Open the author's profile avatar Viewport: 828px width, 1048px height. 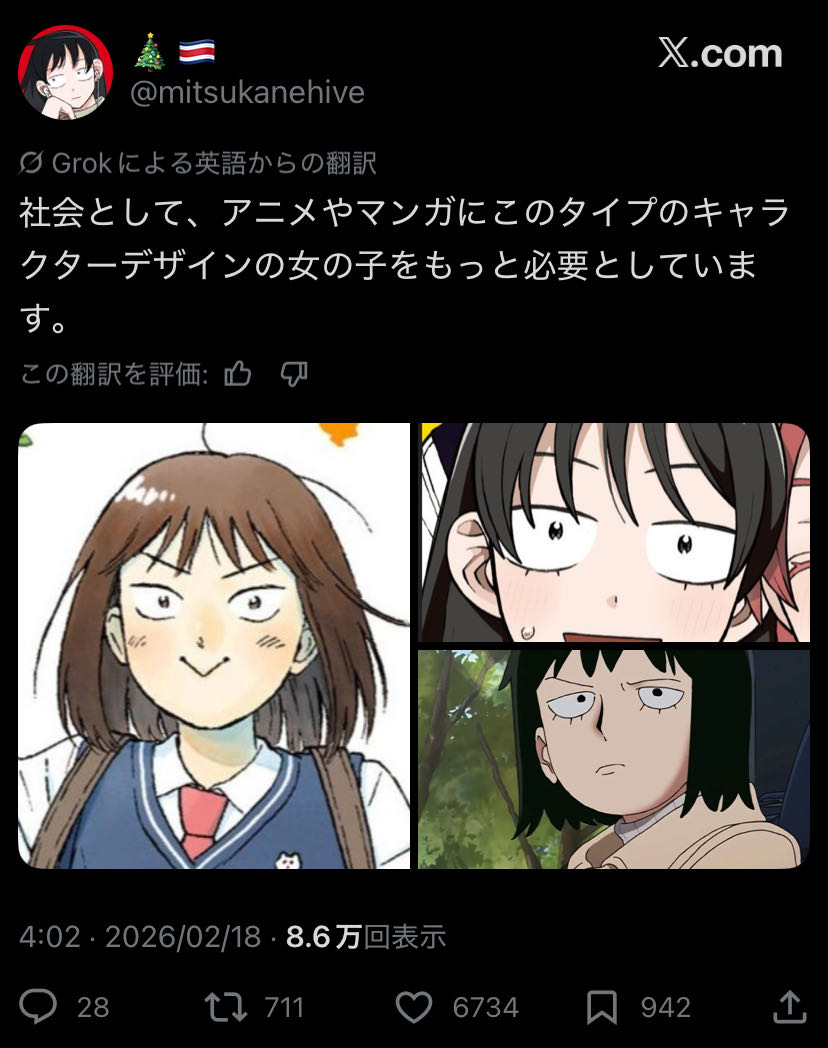[x=66, y=73]
